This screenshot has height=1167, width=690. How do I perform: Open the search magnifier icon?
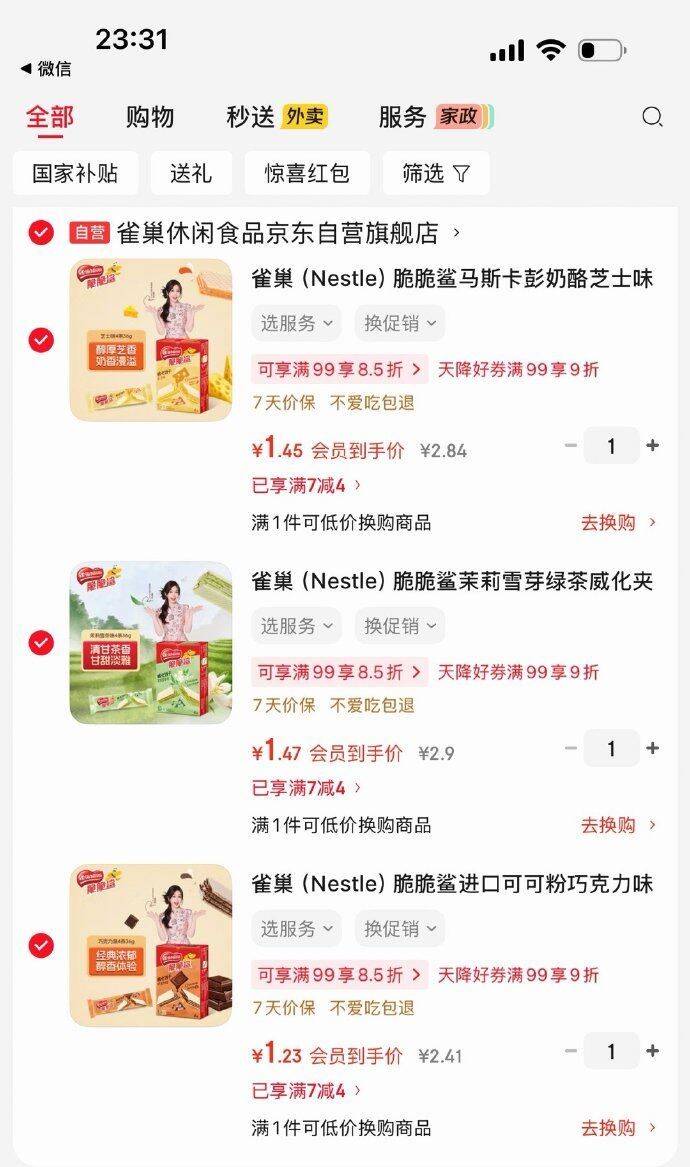coord(652,117)
